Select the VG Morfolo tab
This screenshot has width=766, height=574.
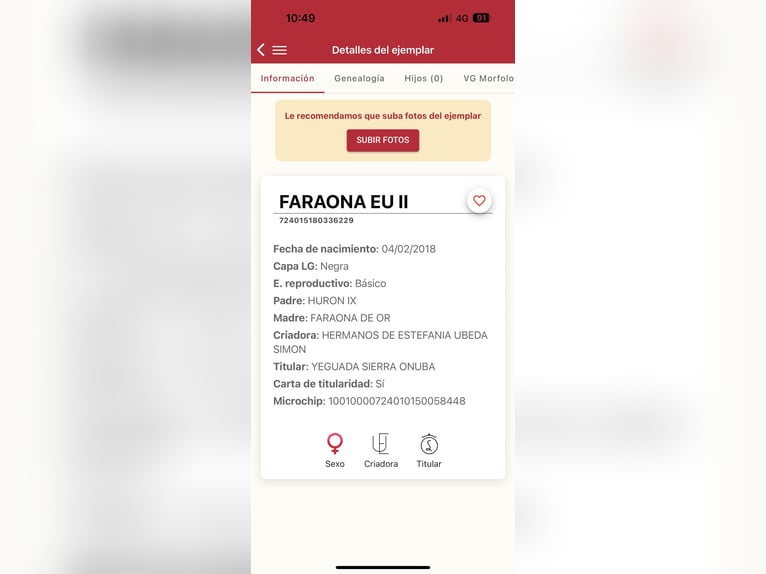tap(488, 78)
